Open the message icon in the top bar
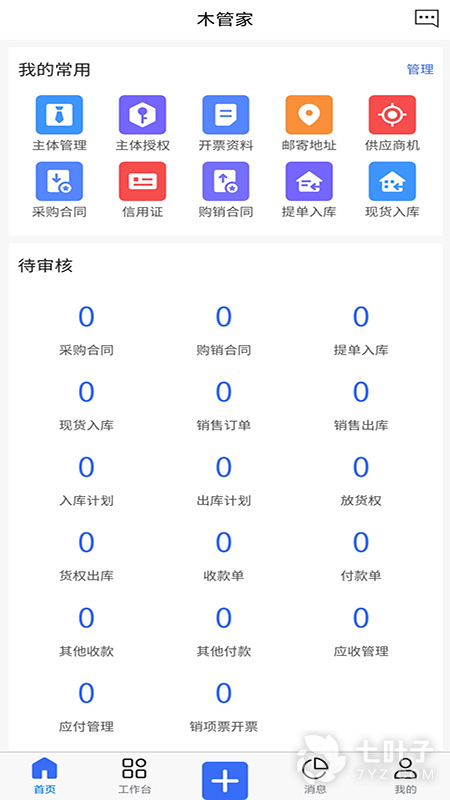 (427, 18)
